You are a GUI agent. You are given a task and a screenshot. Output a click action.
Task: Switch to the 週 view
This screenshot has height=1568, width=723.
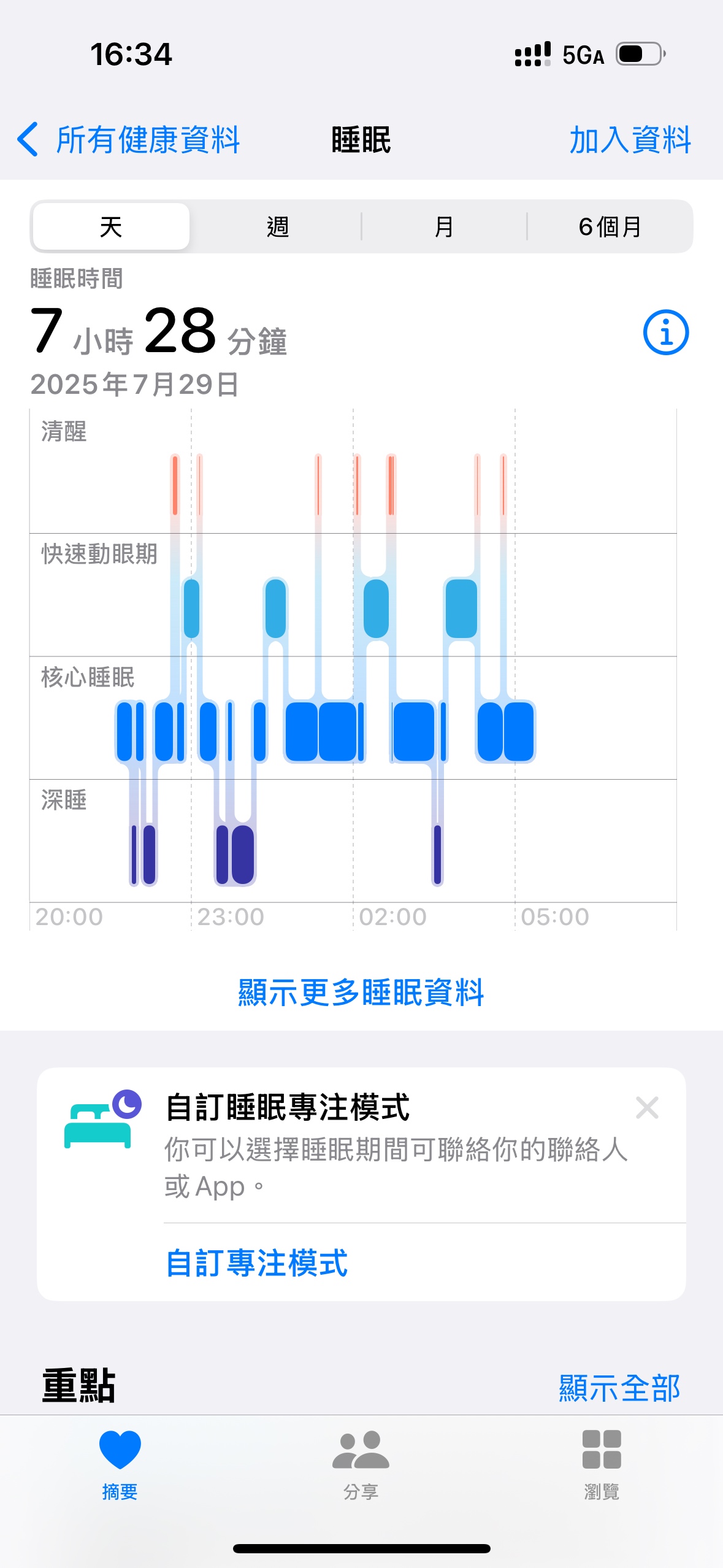coord(277,226)
